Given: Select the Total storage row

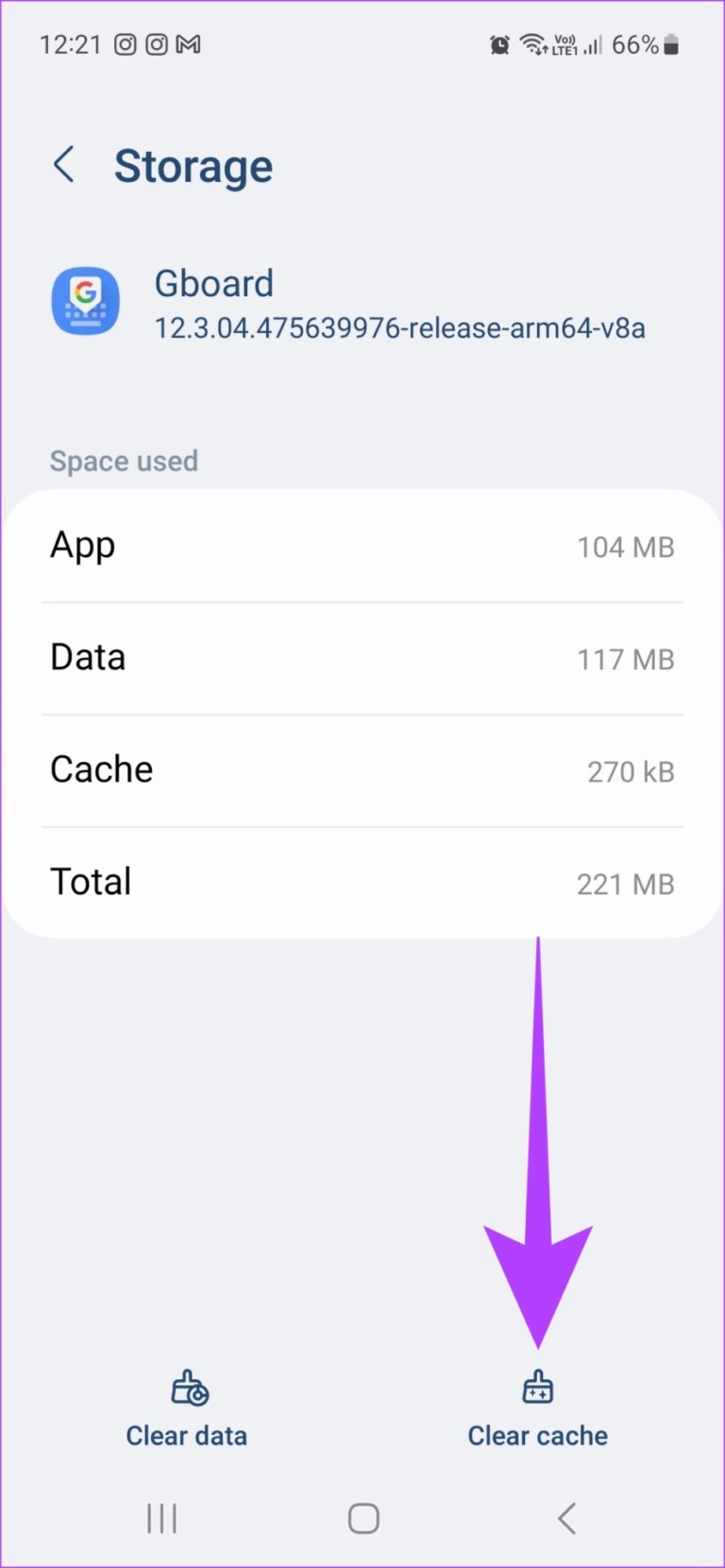Looking at the screenshot, I should (362, 882).
